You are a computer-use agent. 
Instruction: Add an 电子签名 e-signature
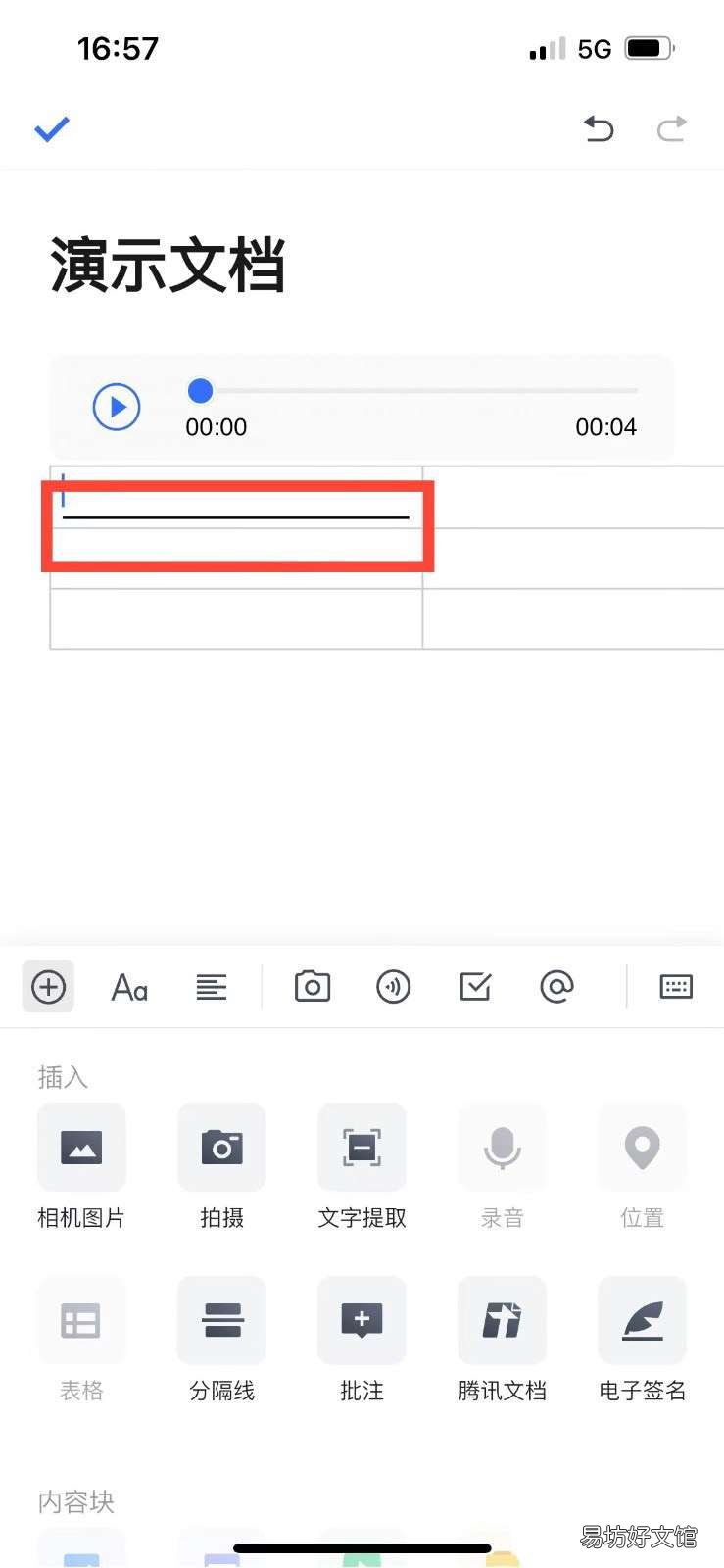click(x=643, y=1339)
